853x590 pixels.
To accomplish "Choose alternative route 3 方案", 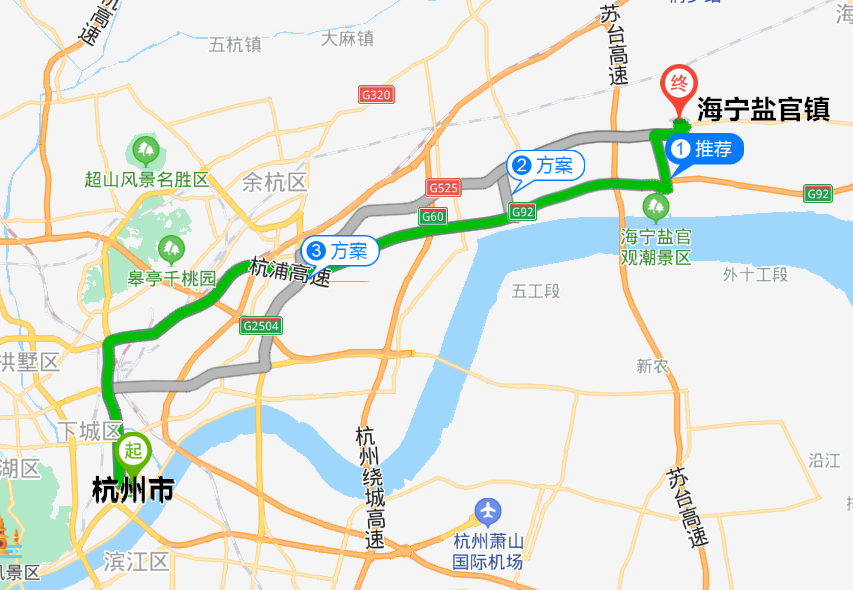I will (x=340, y=250).
